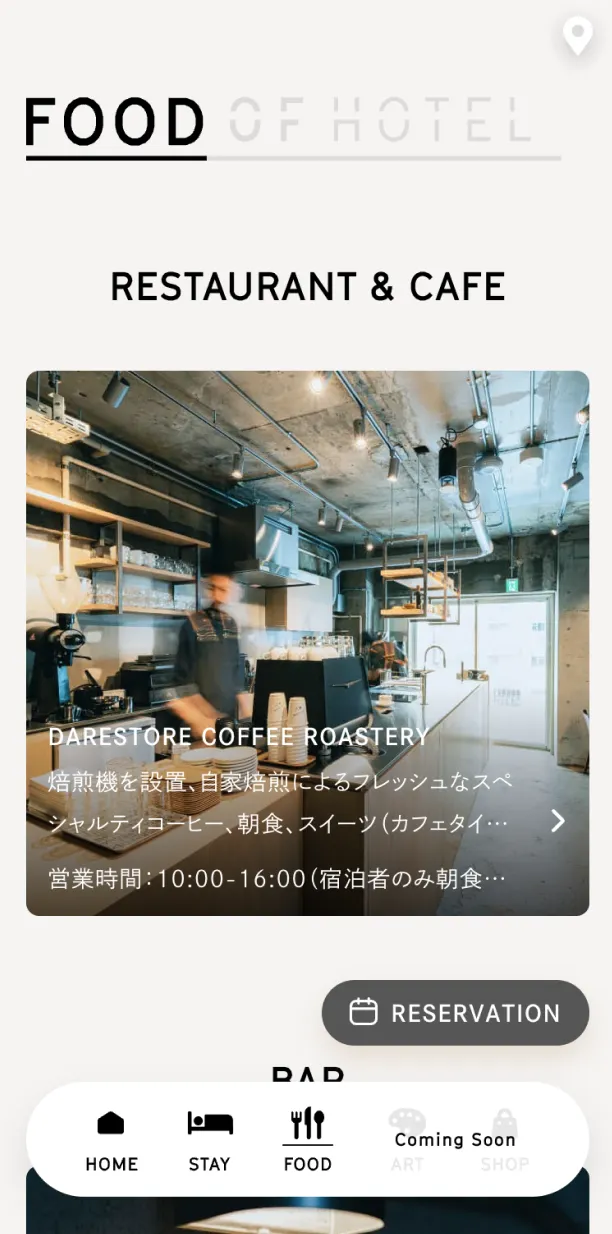Open the DARESTORE COFFEE ROASTERY card
This screenshot has width=612, height=1234.
pyautogui.click(x=307, y=643)
